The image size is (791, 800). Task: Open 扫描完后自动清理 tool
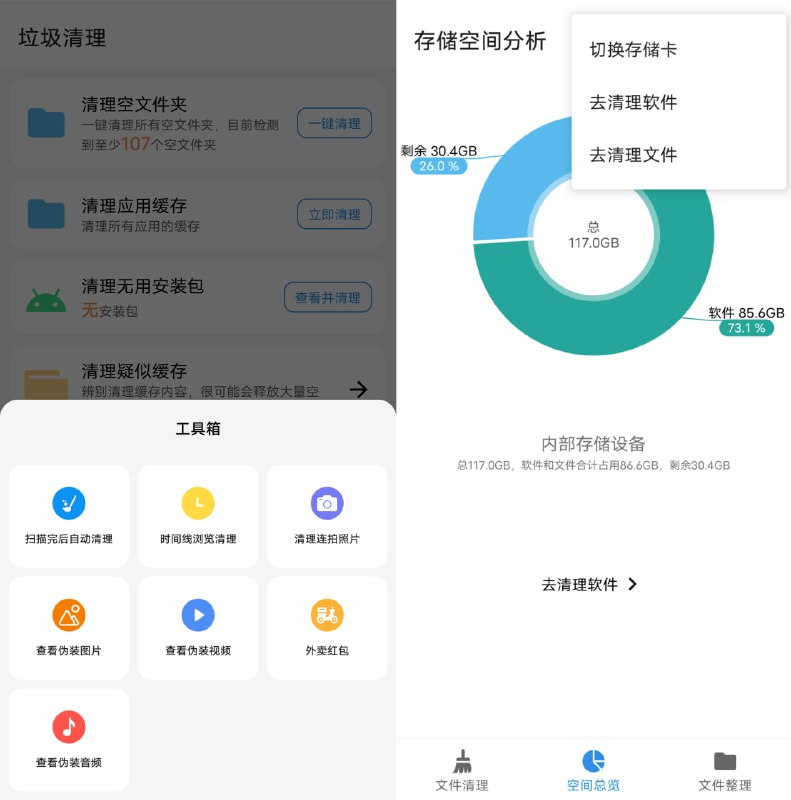pos(69,516)
